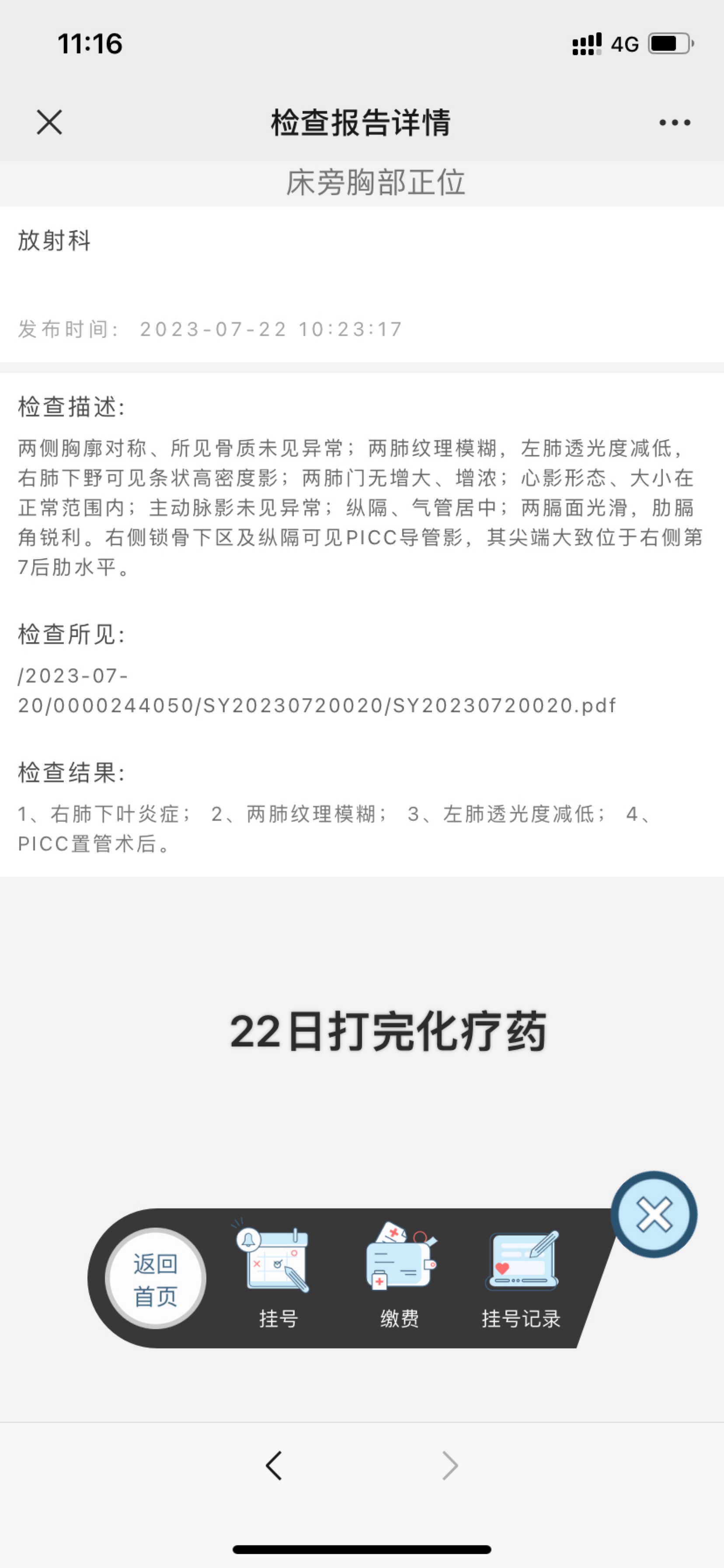Close the report details page
The image size is (724, 1568).
point(49,122)
